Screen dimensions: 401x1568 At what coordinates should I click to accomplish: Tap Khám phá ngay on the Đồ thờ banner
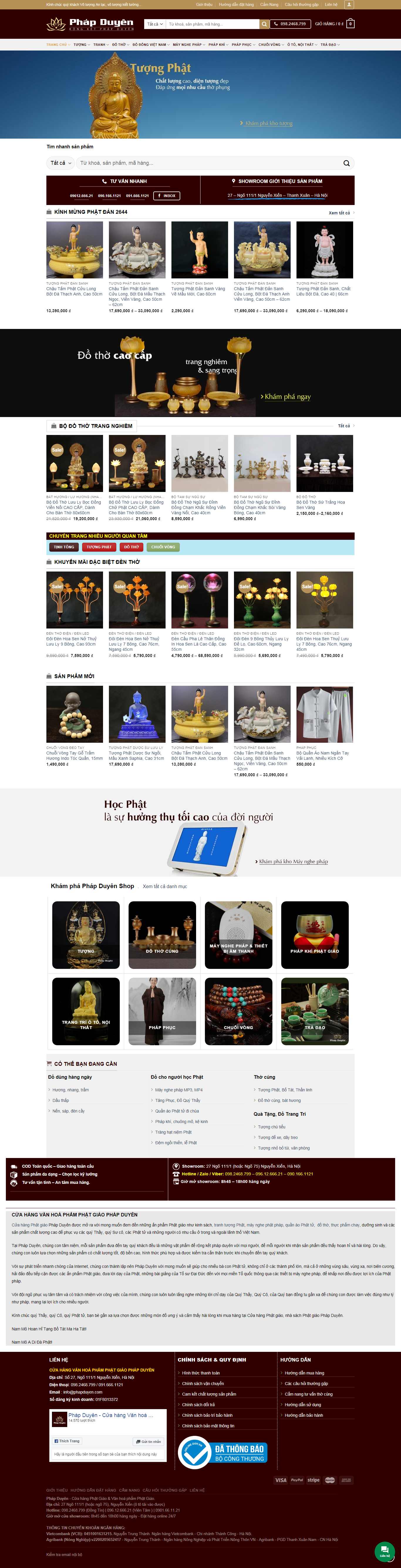(x=287, y=397)
